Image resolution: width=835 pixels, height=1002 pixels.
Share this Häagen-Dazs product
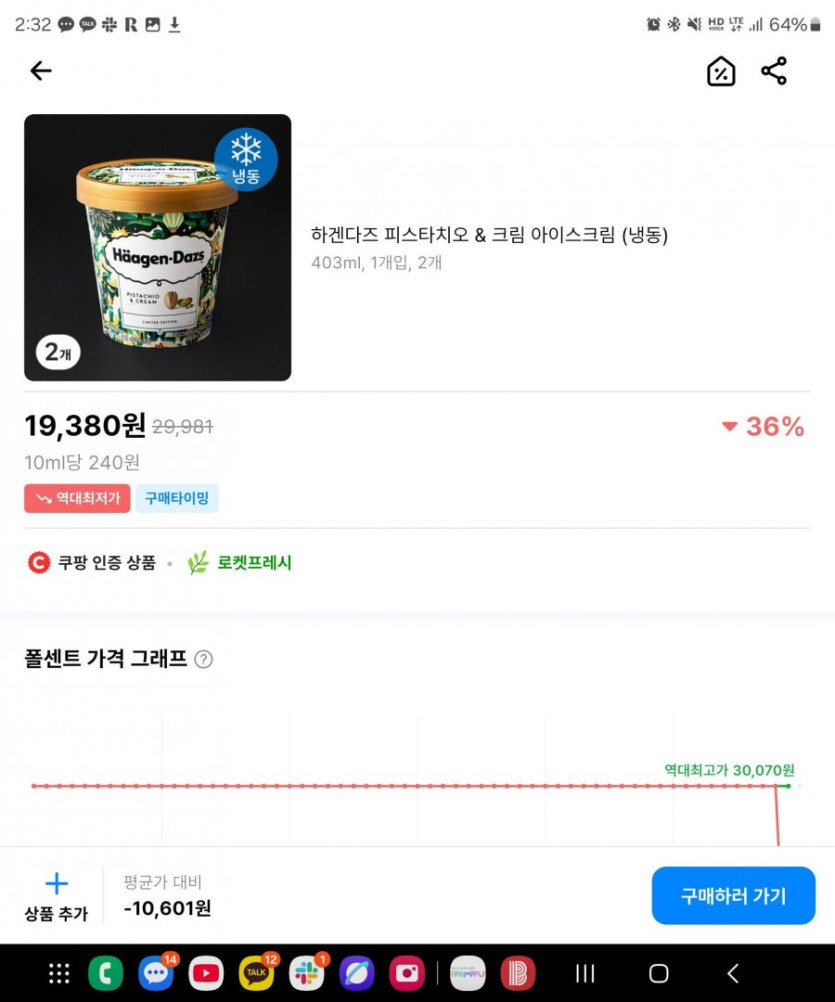coord(774,71)
